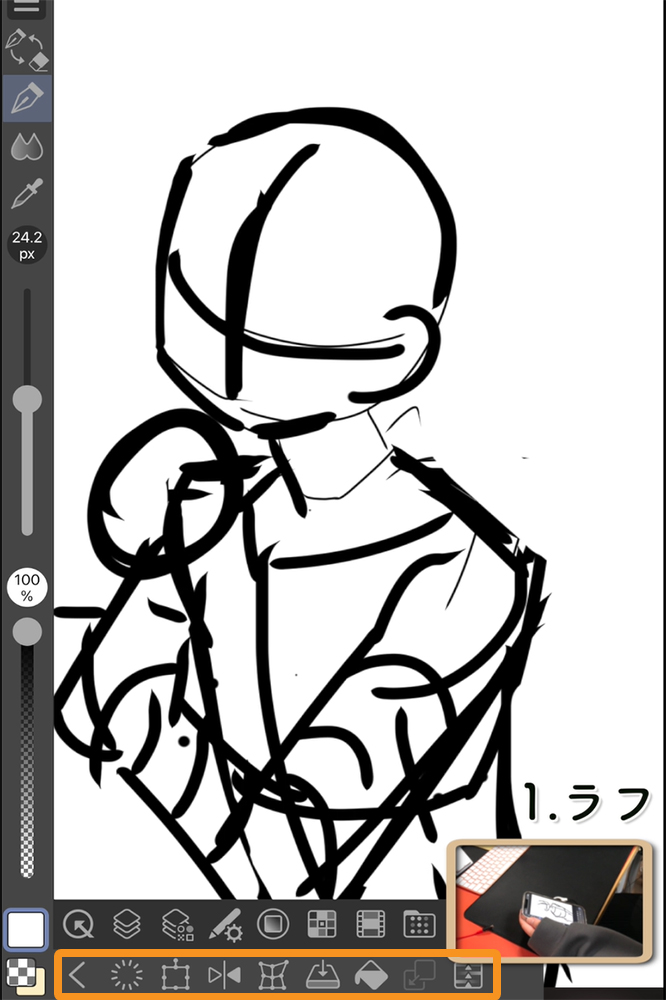The height and width of the screenshot is (1000, 666).
Task: Pick the eyedropper tool
Action: click(27, 194)
